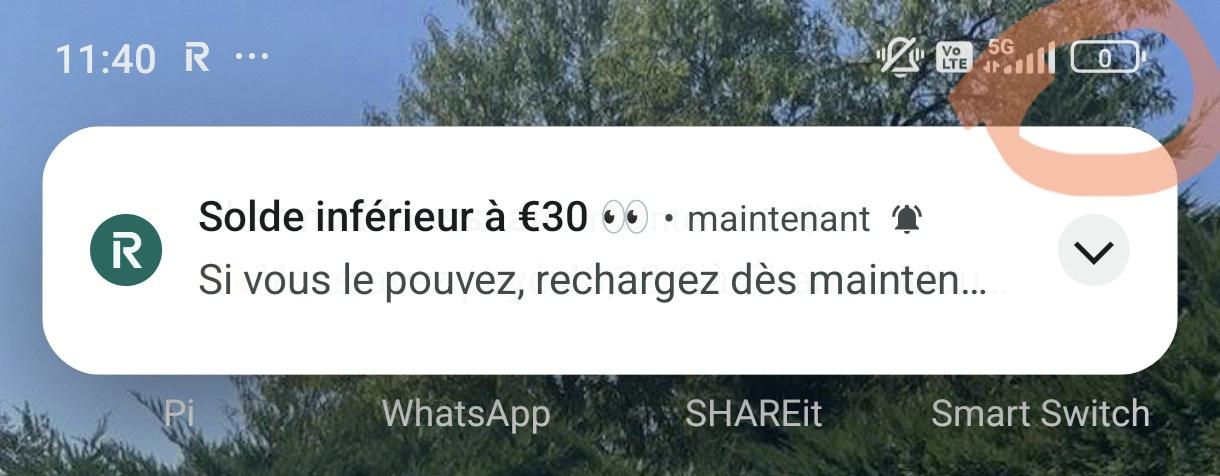Launch the SHAREit app
This screenshot has width=1220, height=476.
[753, 413]
